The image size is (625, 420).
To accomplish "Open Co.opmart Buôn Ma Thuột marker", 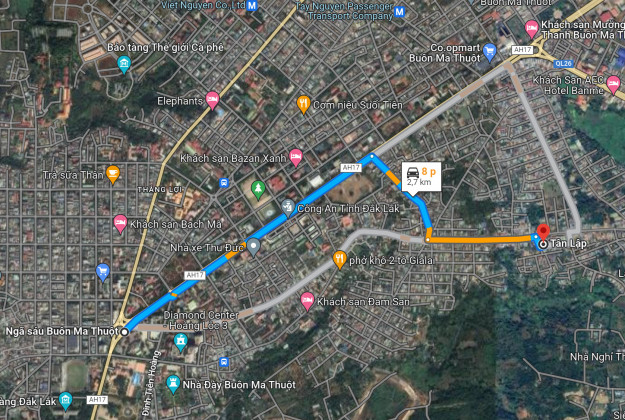I will pos(489,52).
